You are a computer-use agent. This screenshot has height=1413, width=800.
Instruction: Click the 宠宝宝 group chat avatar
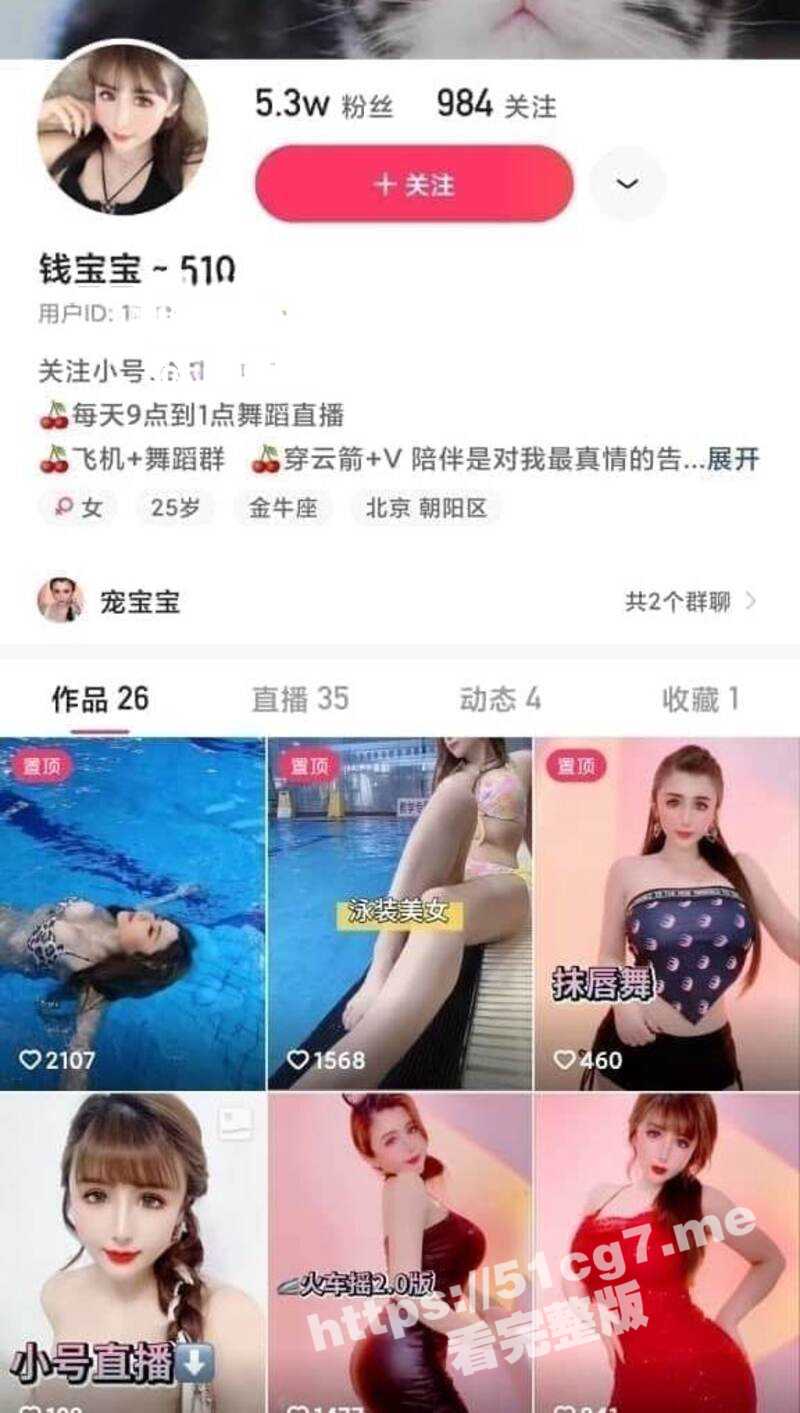(x=60, y=601)
